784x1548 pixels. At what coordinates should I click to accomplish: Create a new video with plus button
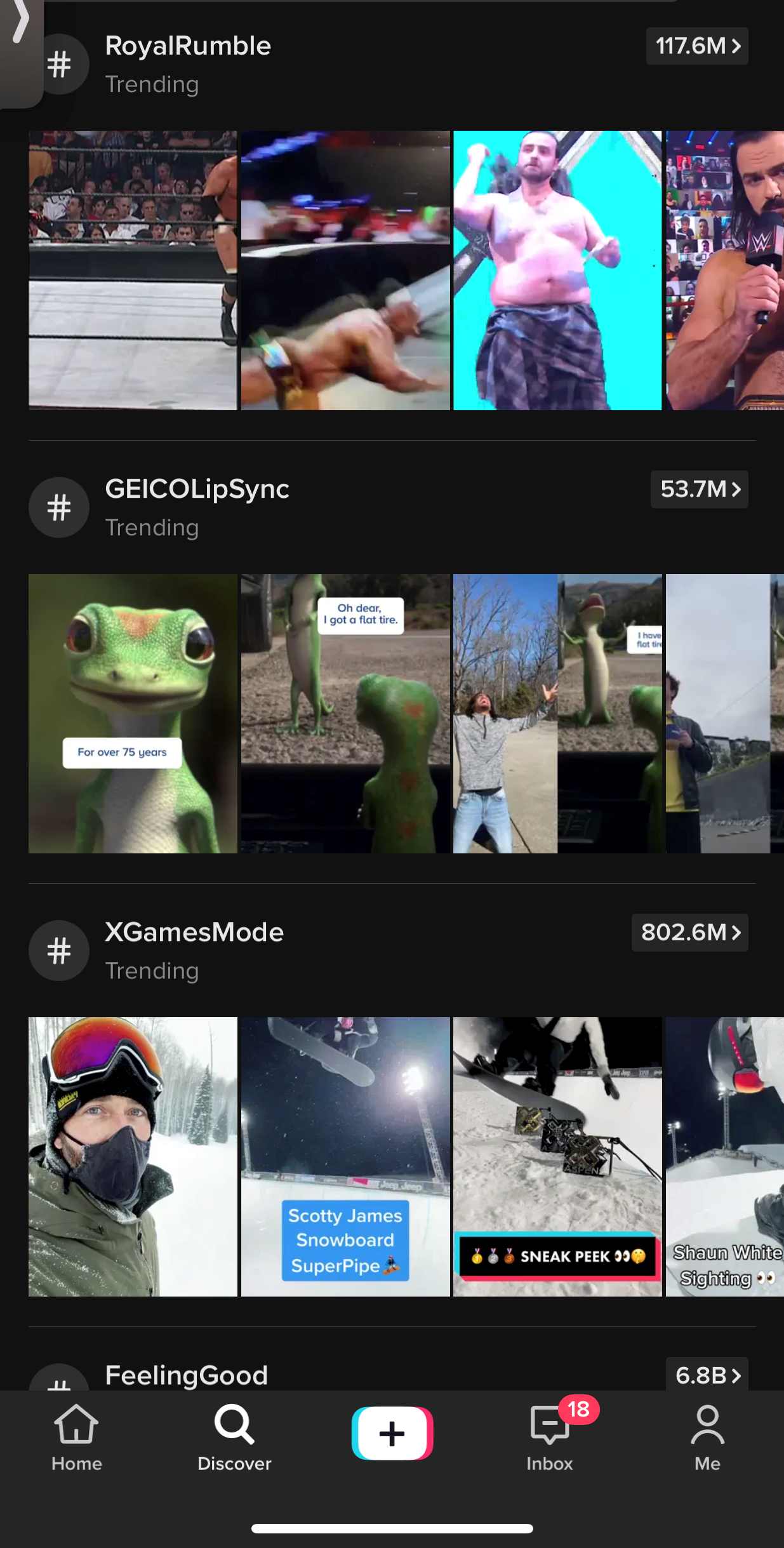[392, 1433]
